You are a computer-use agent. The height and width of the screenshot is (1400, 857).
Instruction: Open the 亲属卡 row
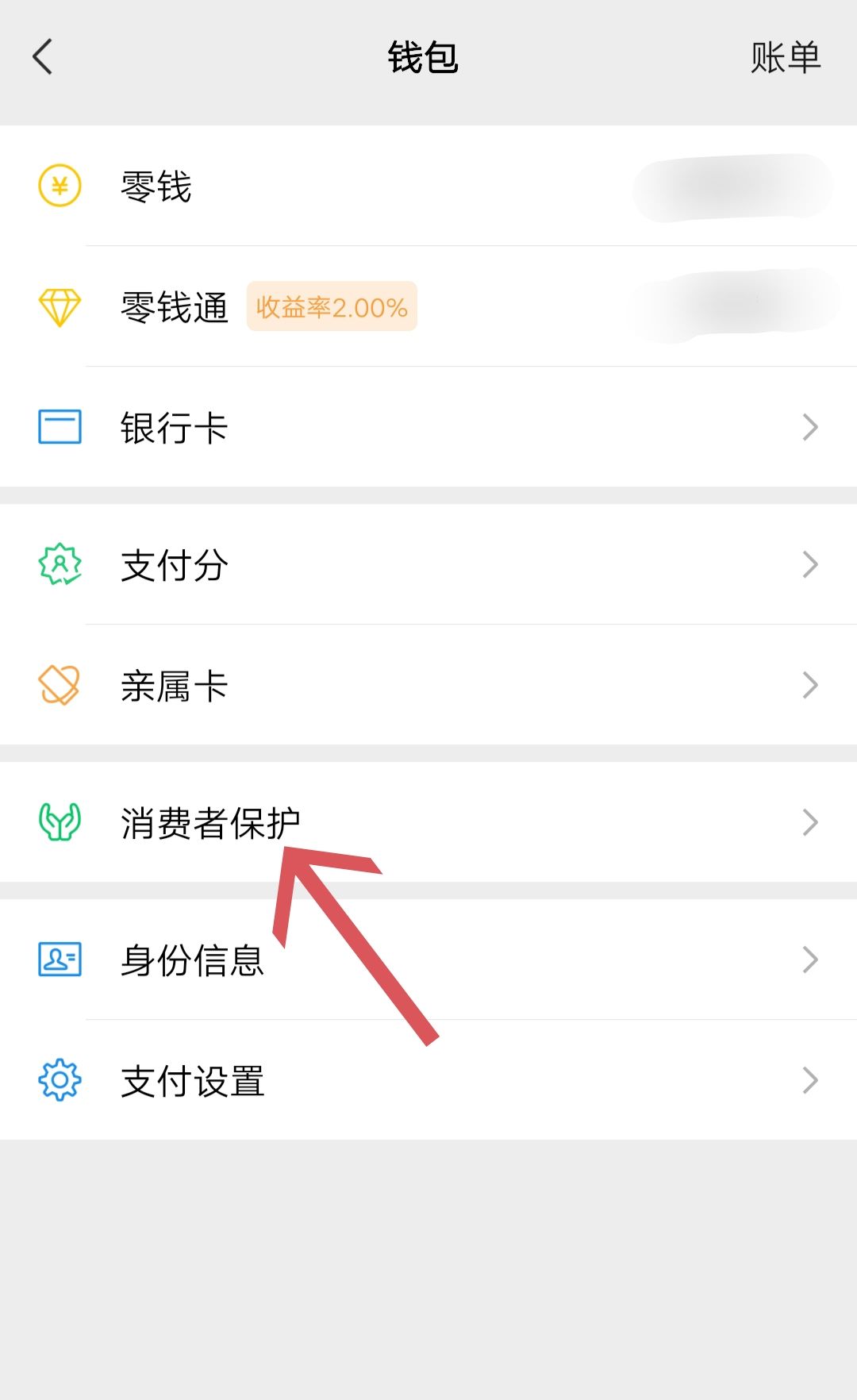coord(428,686)
